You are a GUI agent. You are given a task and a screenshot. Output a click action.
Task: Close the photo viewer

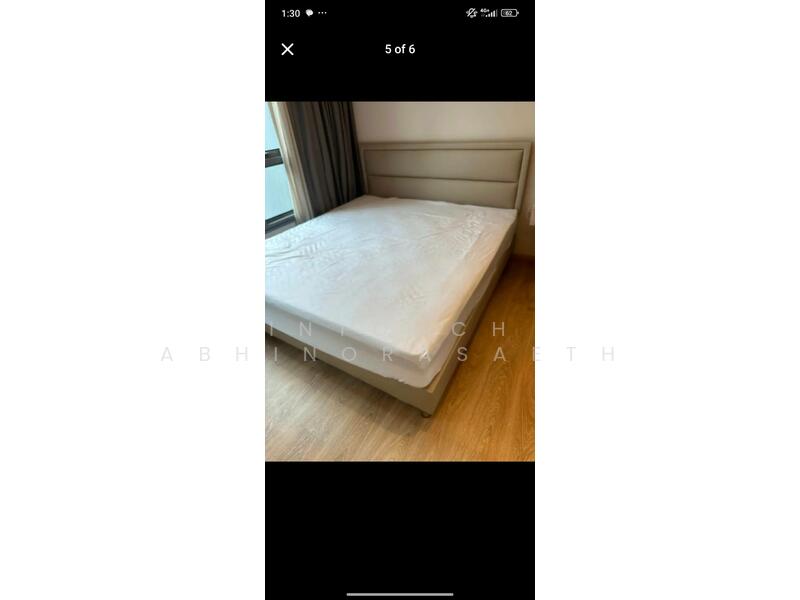(x=287, y=49)
